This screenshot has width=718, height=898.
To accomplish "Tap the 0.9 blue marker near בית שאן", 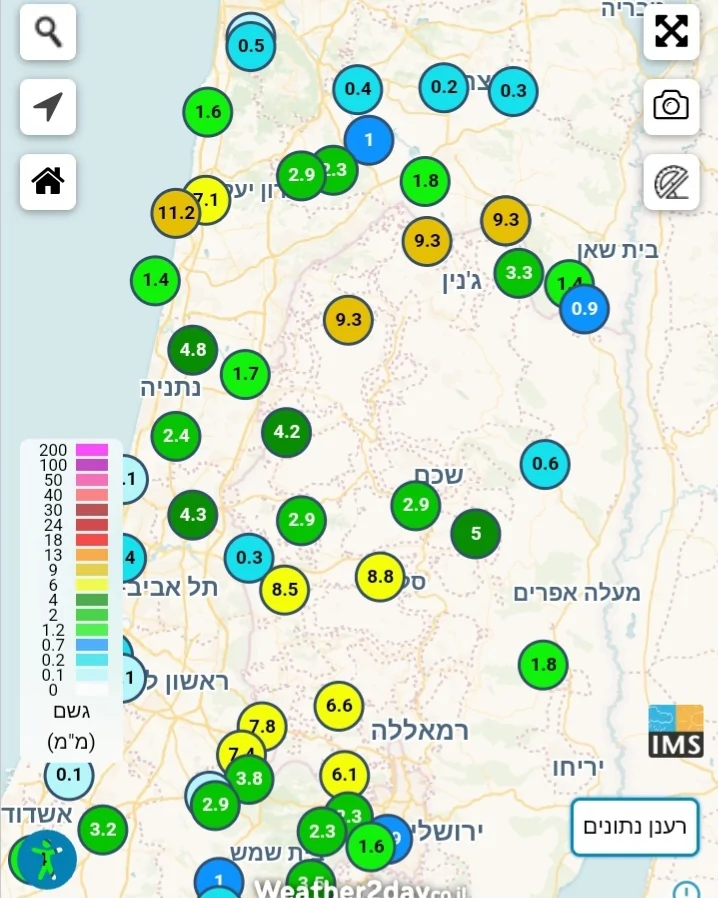I will click(x=585, y=309).
